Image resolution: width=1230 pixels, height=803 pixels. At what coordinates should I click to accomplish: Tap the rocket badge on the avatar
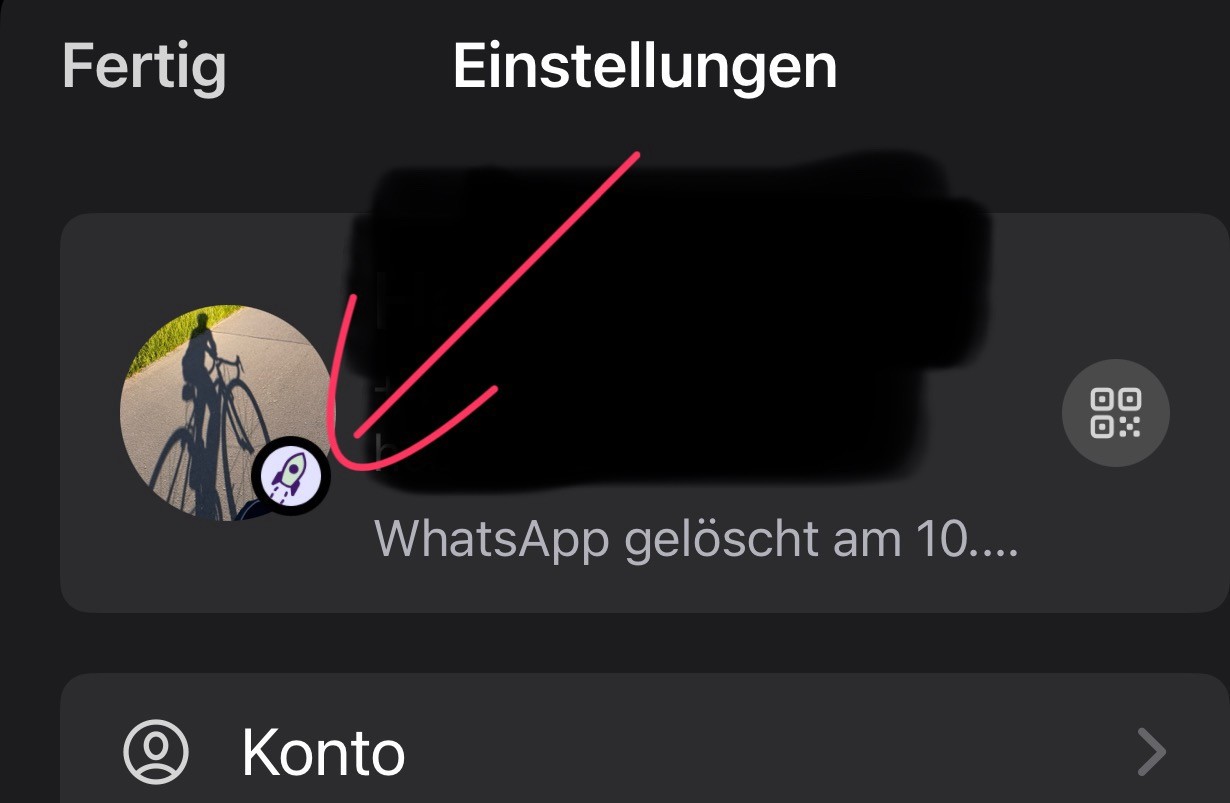tap(291, 476)
